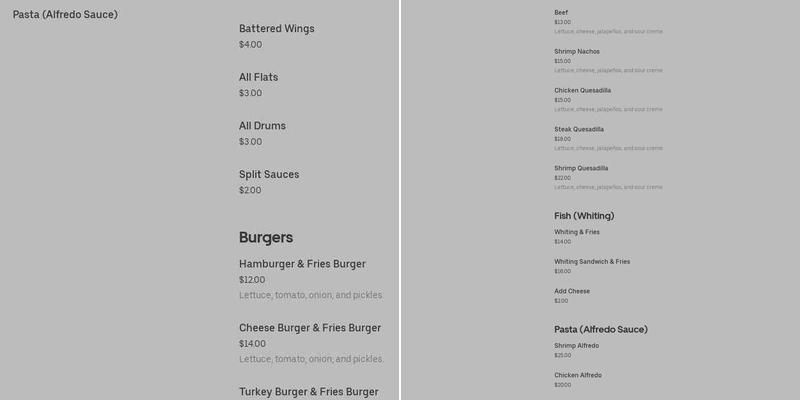
Task: Choose the Steak Quesadilla
Action: [579, 129]
